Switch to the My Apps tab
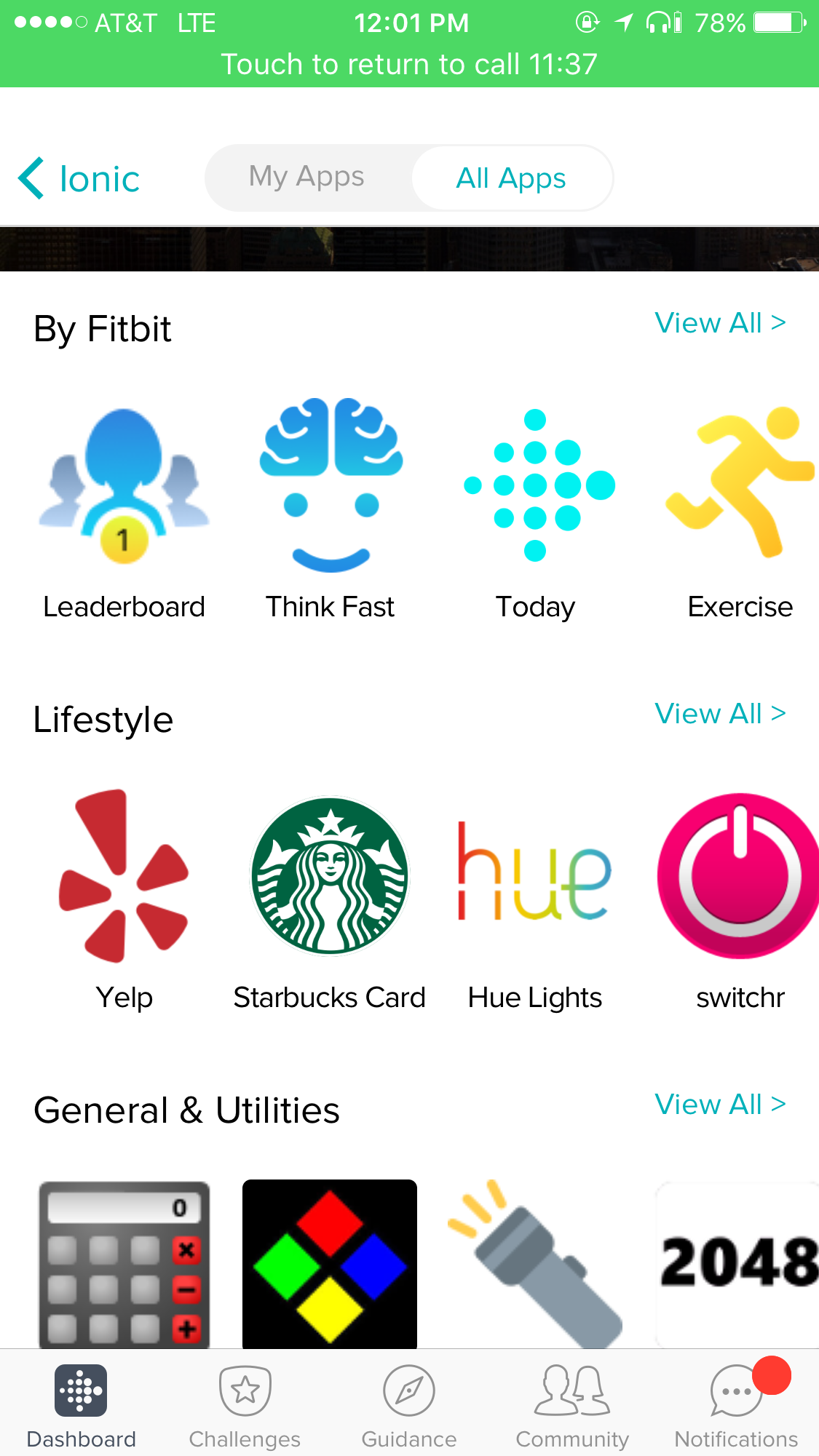Screen dimensions: 819x1456 tap(306, 177)
